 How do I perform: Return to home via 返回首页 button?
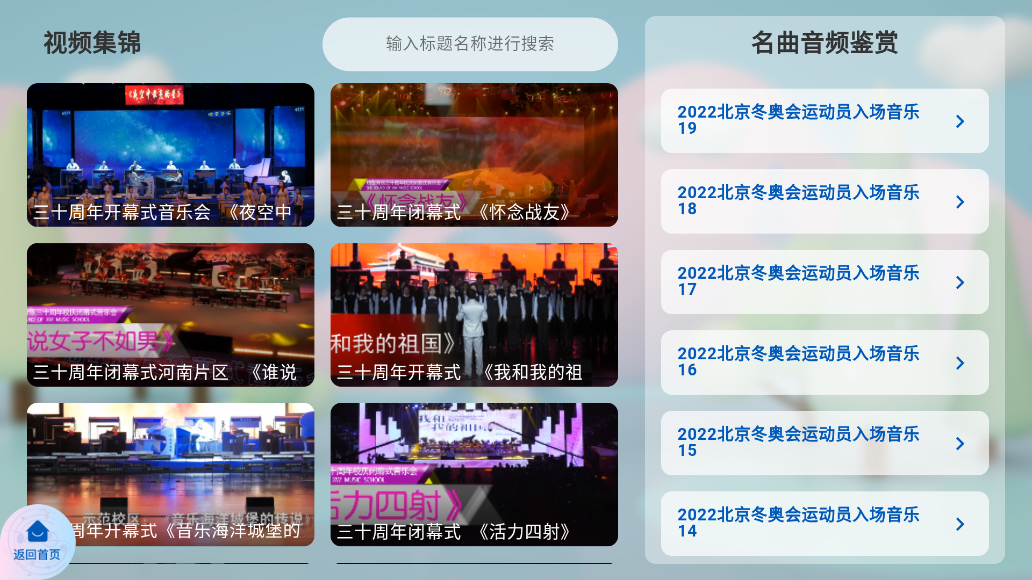(37, 540)
